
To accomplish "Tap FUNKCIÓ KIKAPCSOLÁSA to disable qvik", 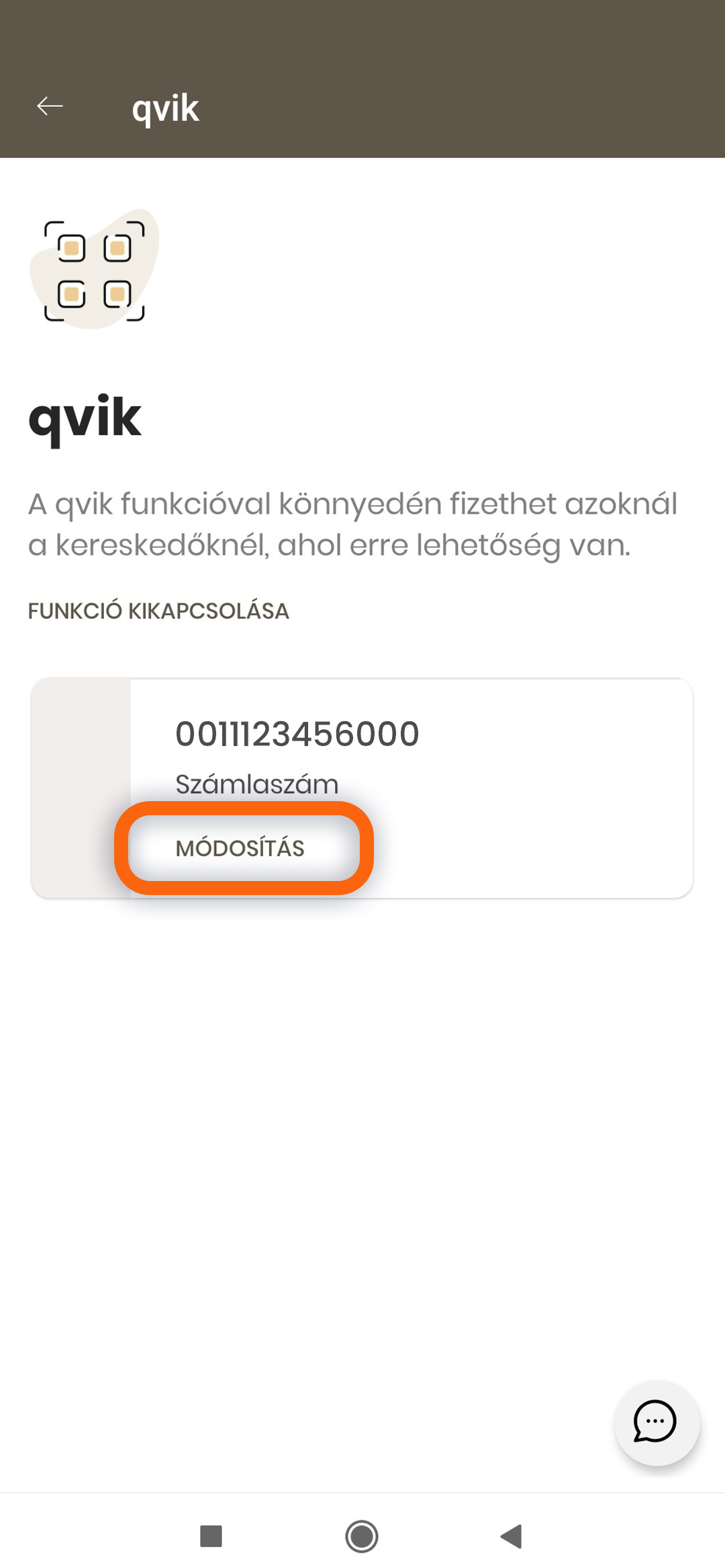I will (158, 611).
